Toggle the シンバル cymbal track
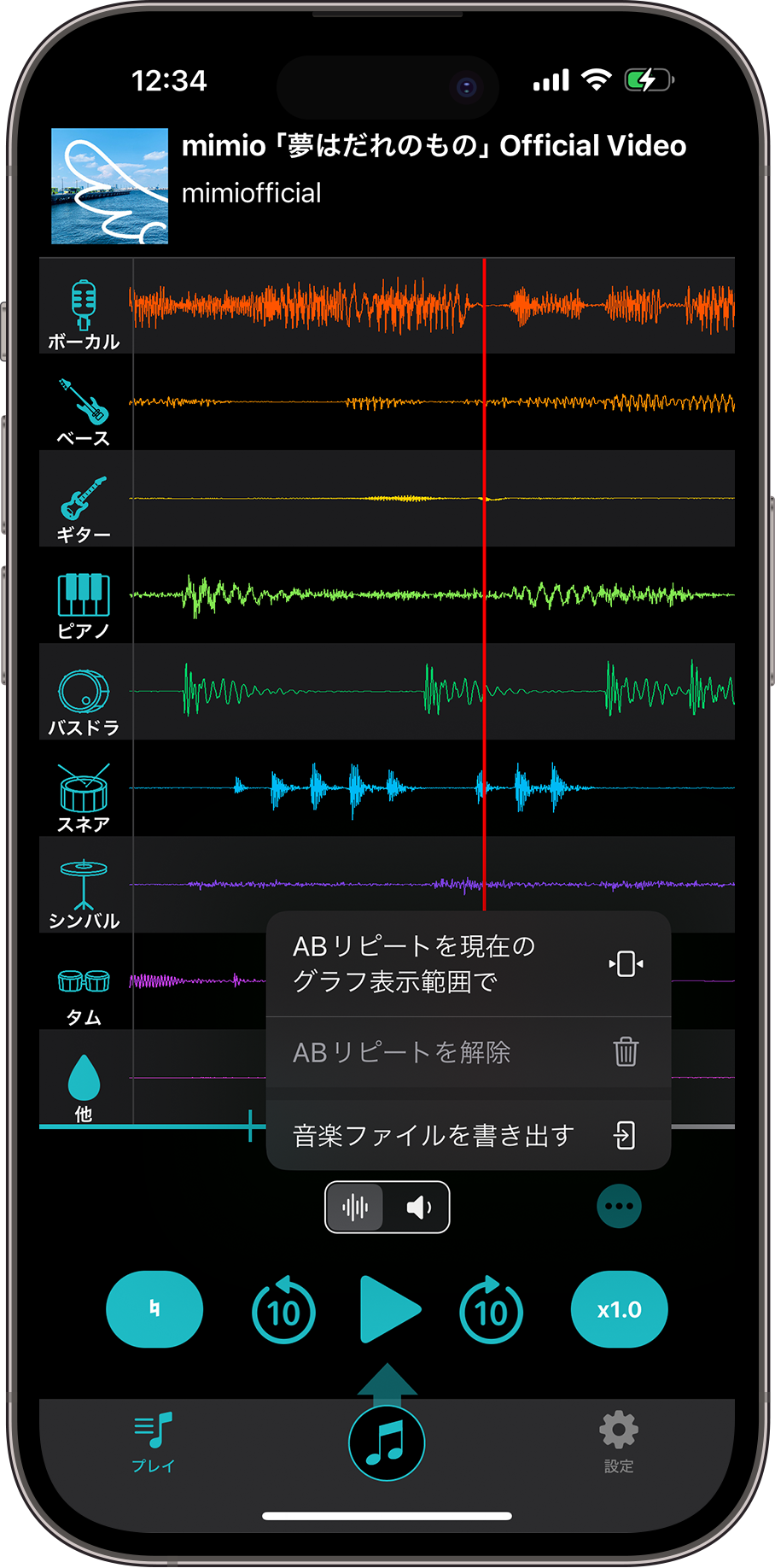The height and width of the screenshot is (1568, 775). coord(84,895)
